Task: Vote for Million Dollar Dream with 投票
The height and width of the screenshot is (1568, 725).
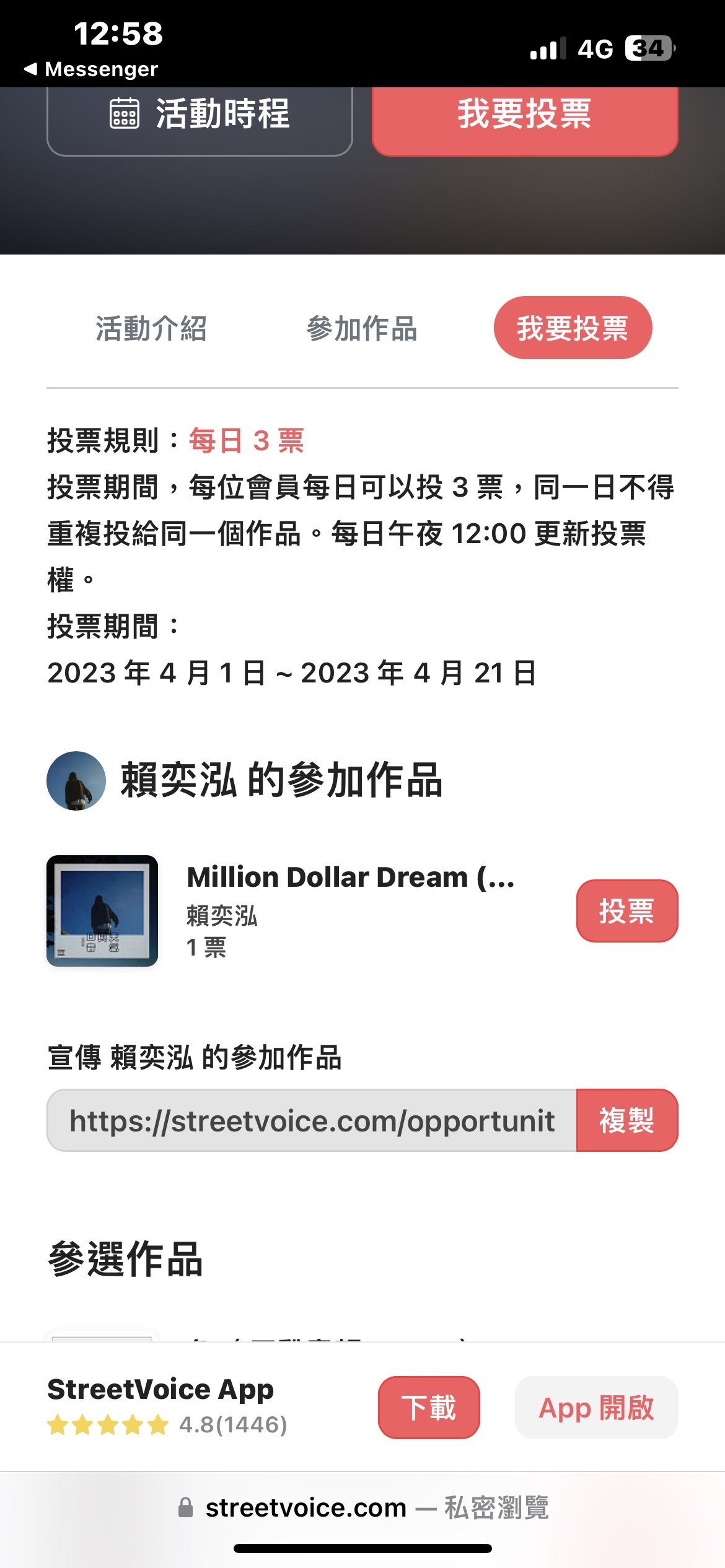Action: coord(626,911)
